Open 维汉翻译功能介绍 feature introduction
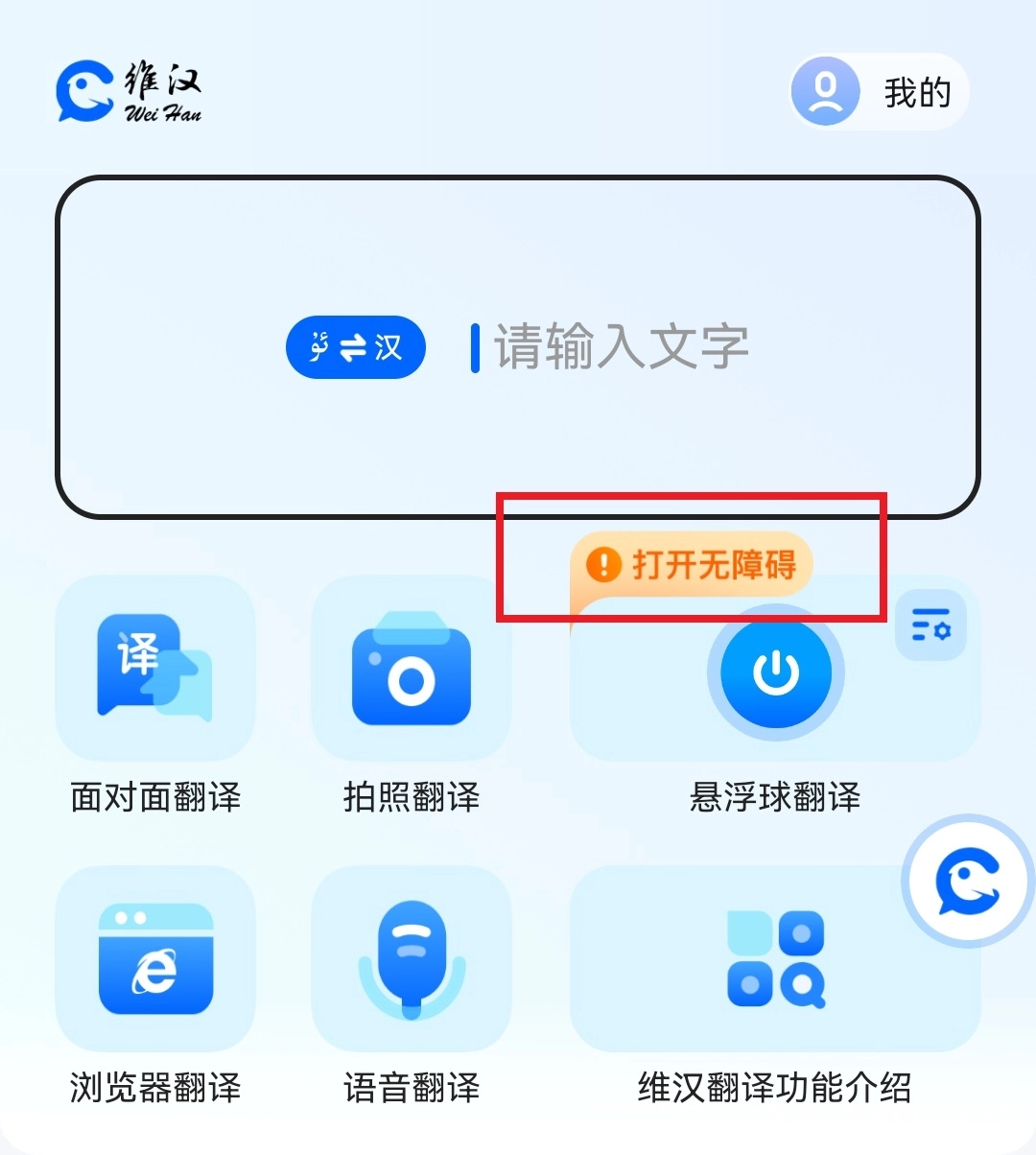The height and width of the screenshot is (1155, 1036). coord(775,959)
